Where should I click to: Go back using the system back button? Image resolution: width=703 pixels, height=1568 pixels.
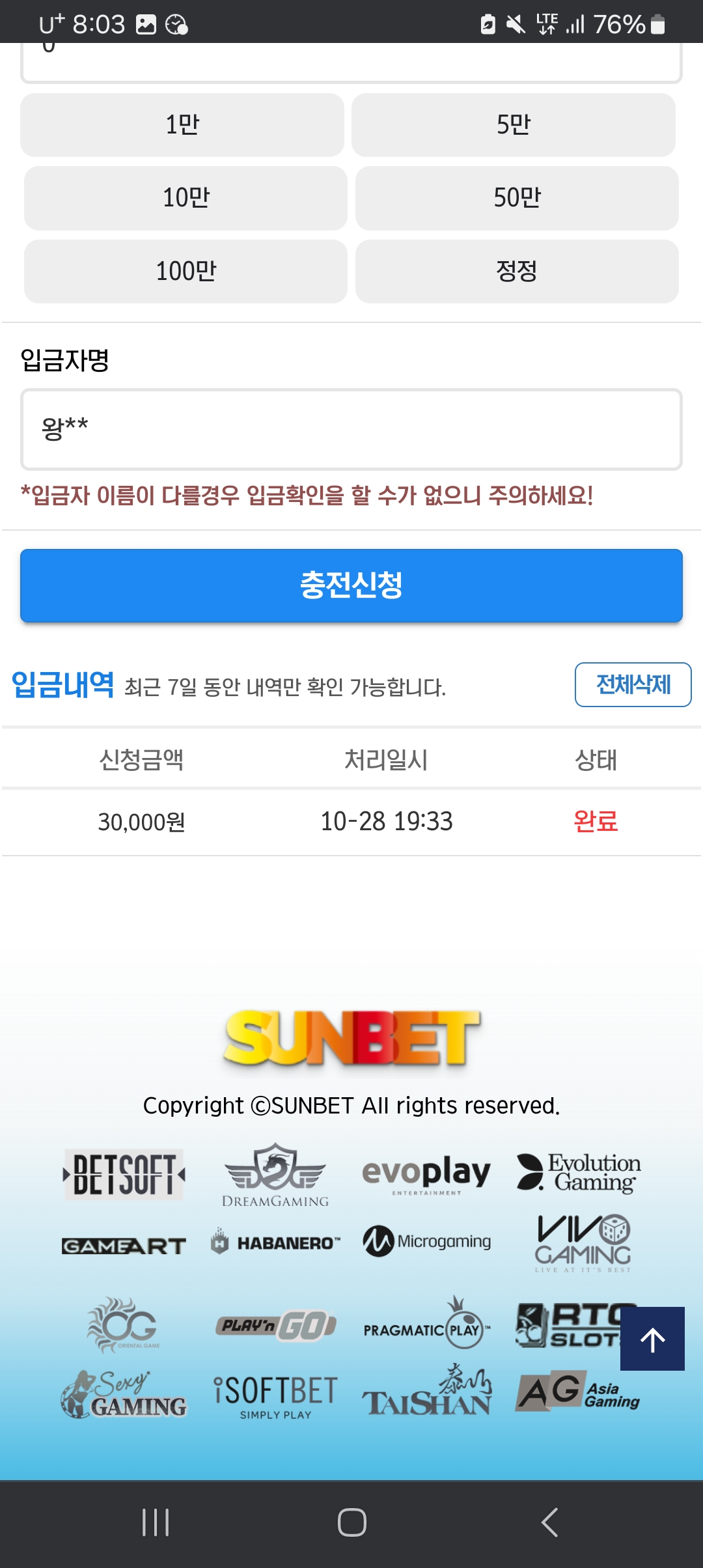[x=549, y=1522]
